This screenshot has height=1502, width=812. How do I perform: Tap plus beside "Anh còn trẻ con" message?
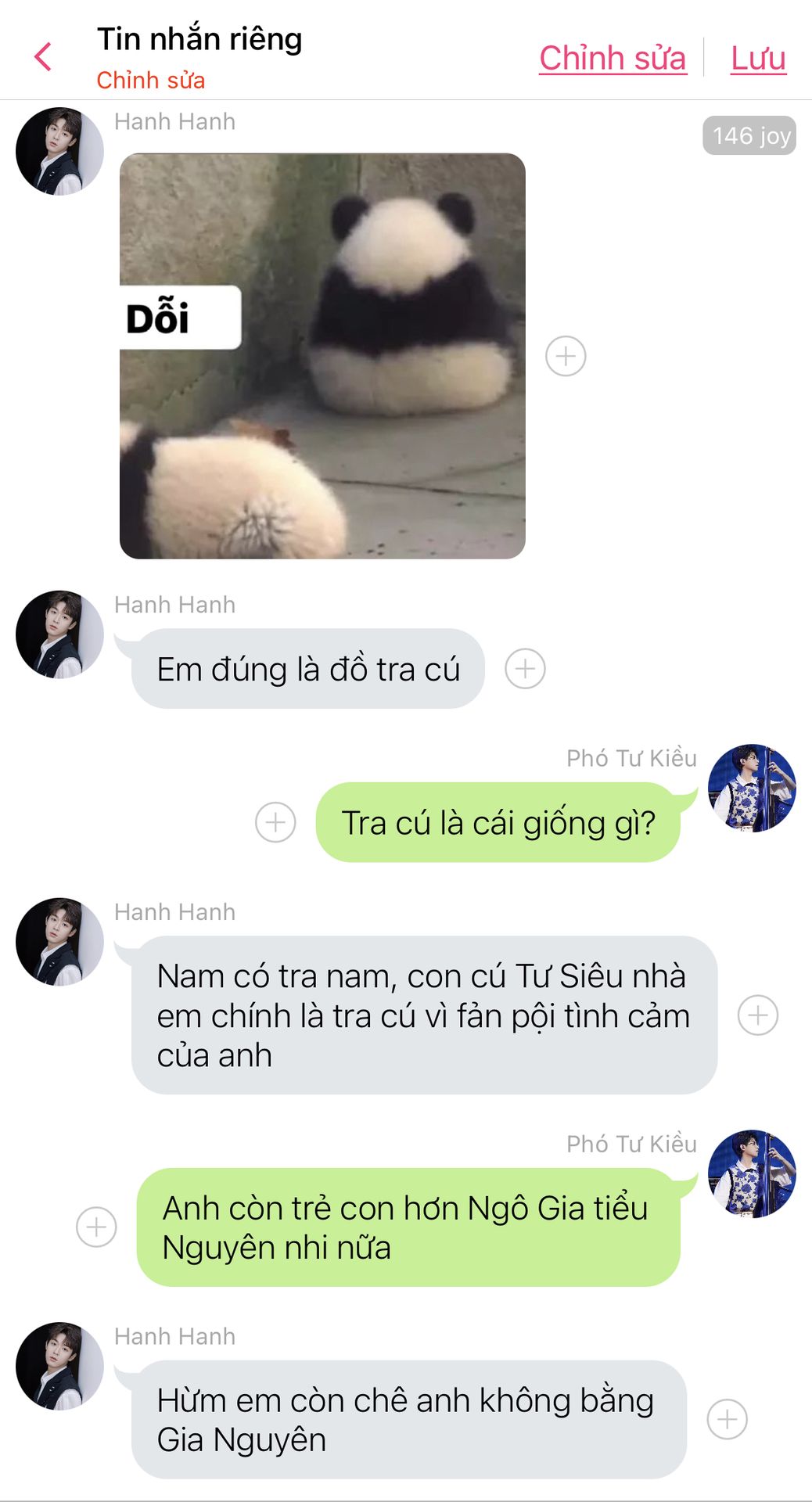click(96, 1227)
